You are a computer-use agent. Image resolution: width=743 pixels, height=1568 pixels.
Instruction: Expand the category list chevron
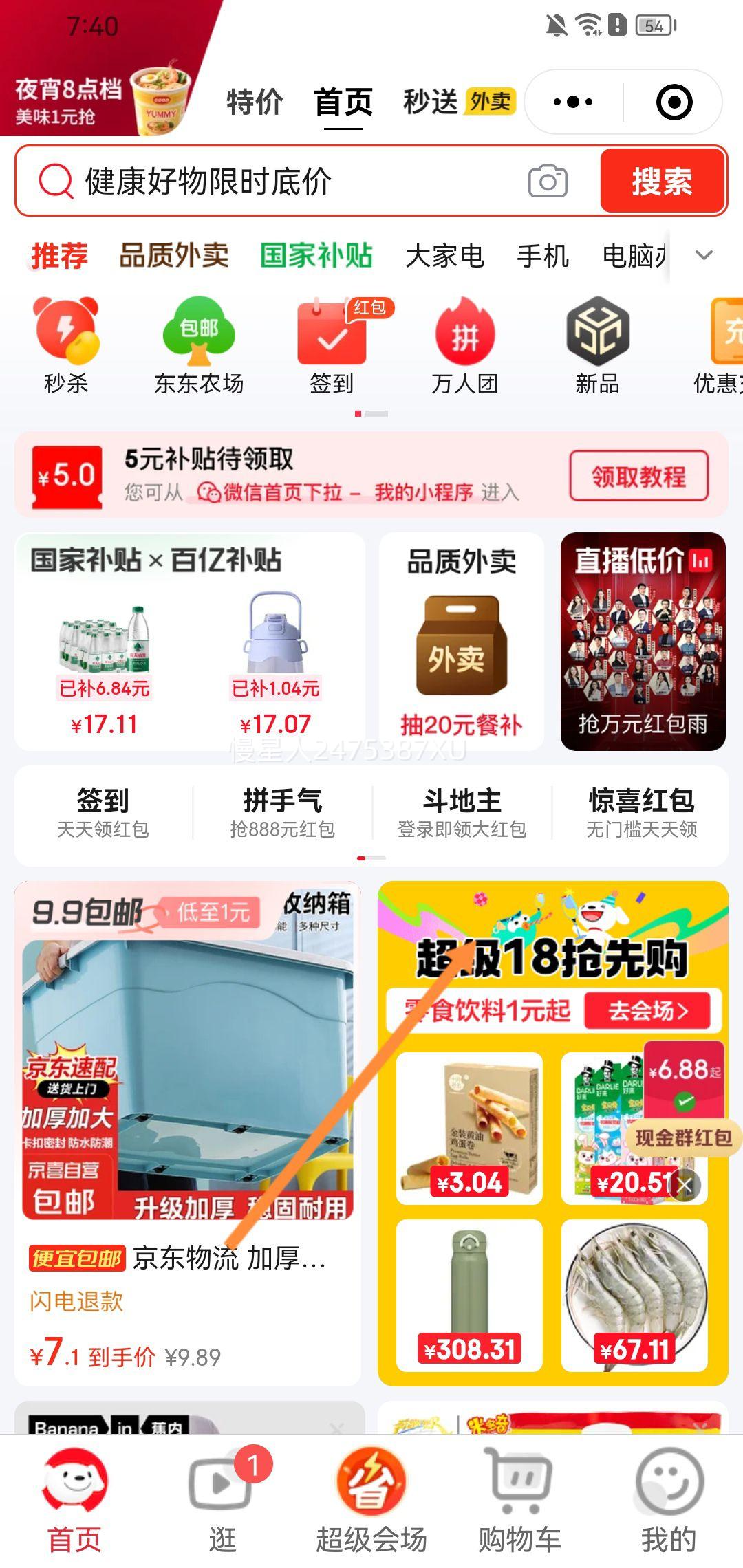click(x=704, y=256)
